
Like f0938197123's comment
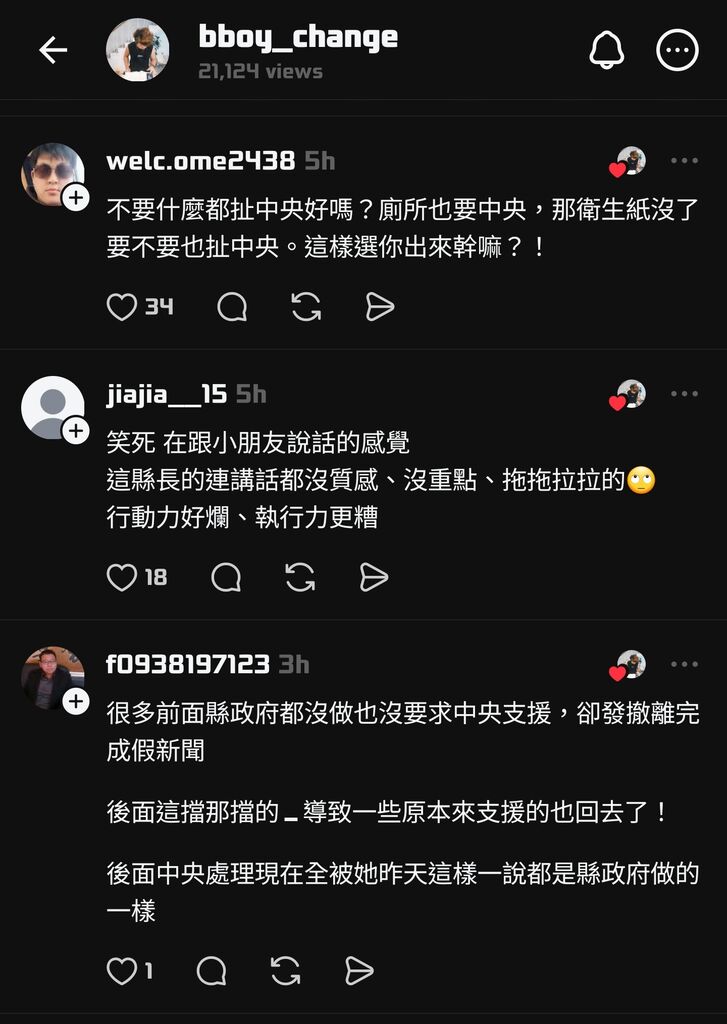tap(122, 970)
